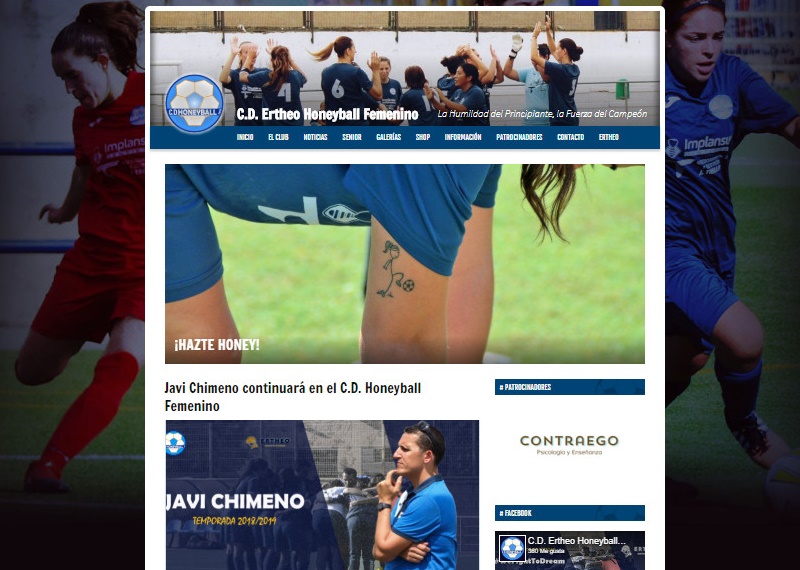Open the El Club section
Viewport: 800px width, 570px height.
tap(278, 137)
